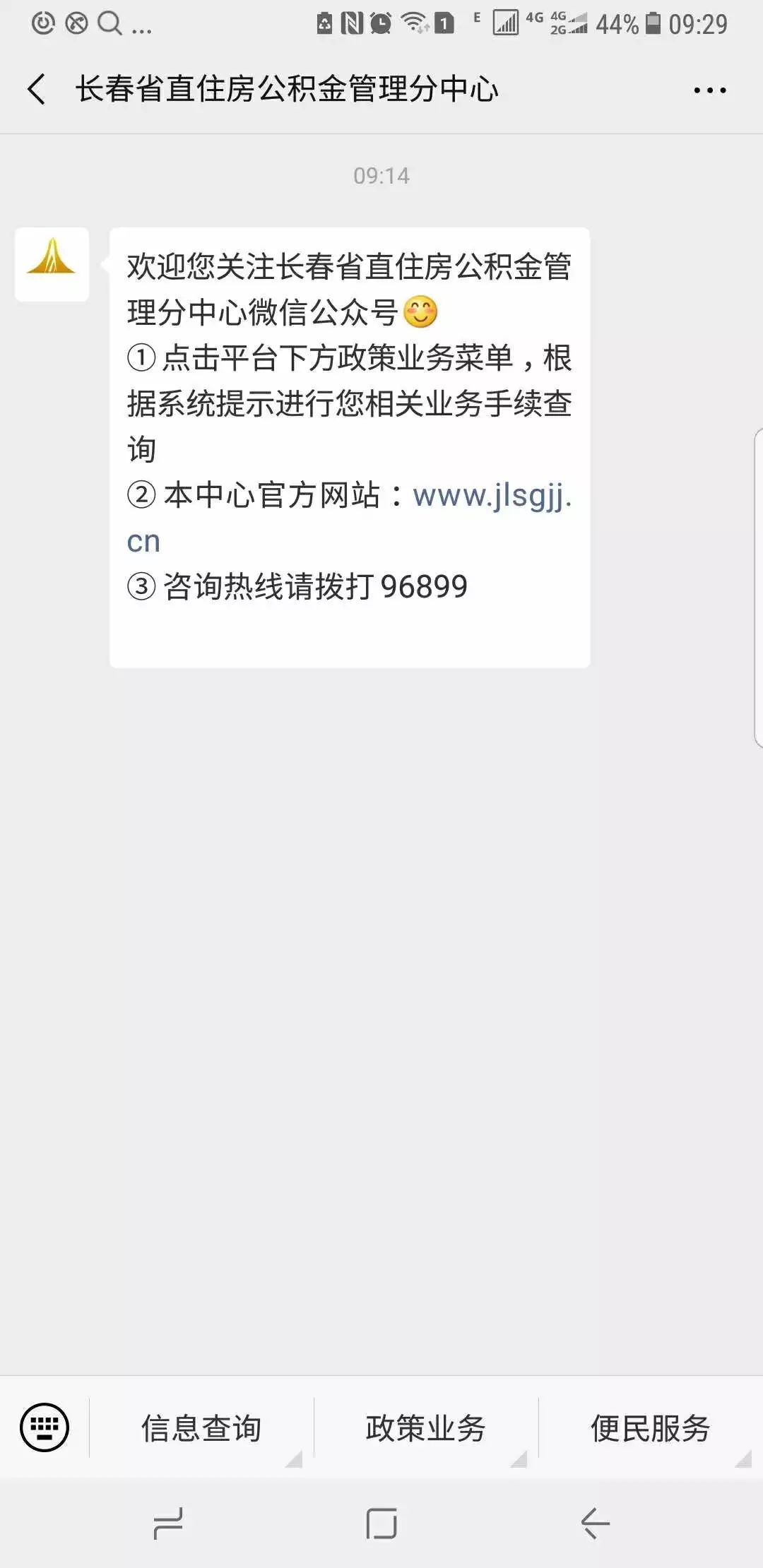This screenshot has width=763, height=1568.
Task: Tap the system home button
Action: 381,1524
